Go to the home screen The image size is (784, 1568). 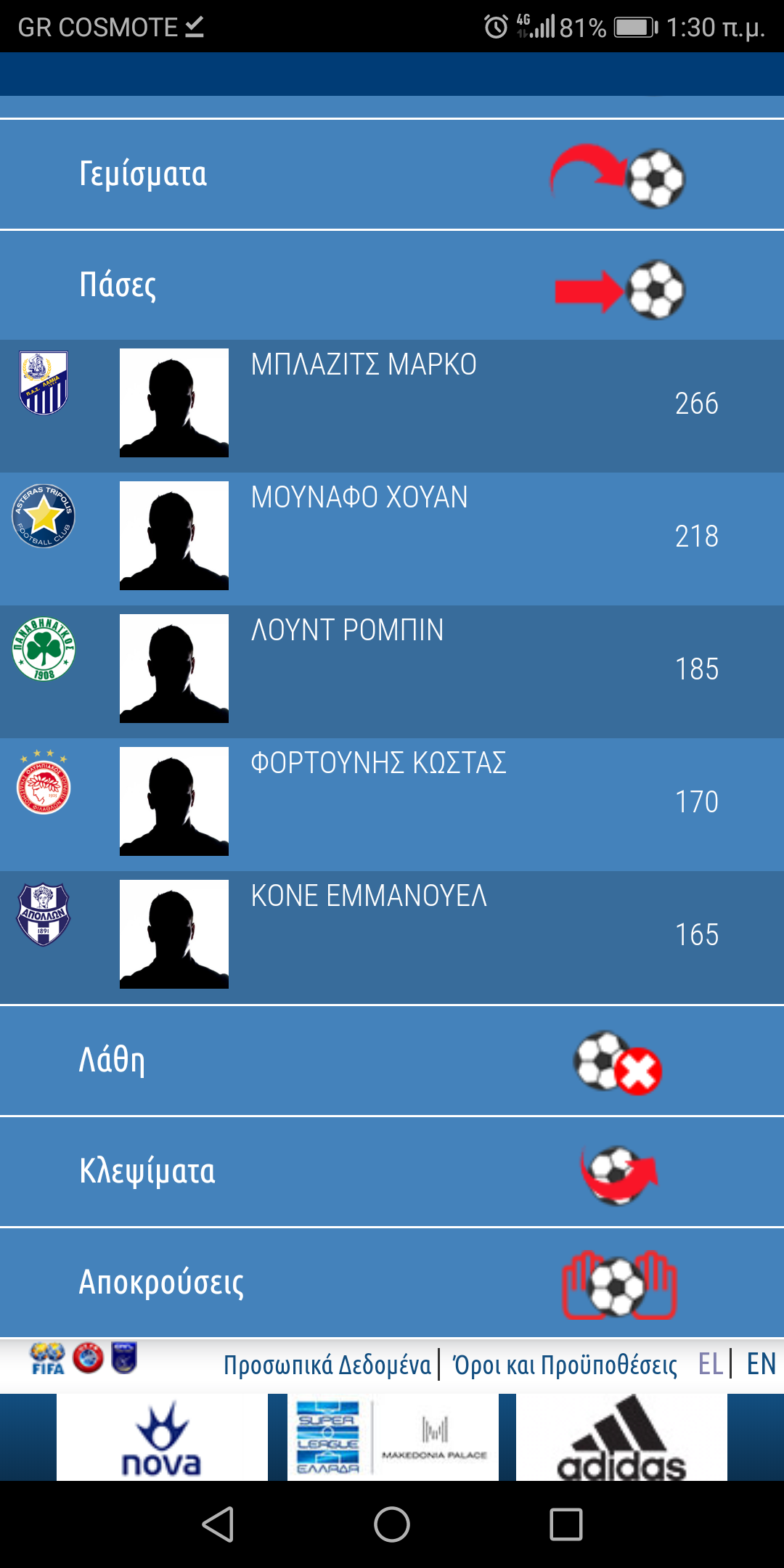(x=392, y=1524)
